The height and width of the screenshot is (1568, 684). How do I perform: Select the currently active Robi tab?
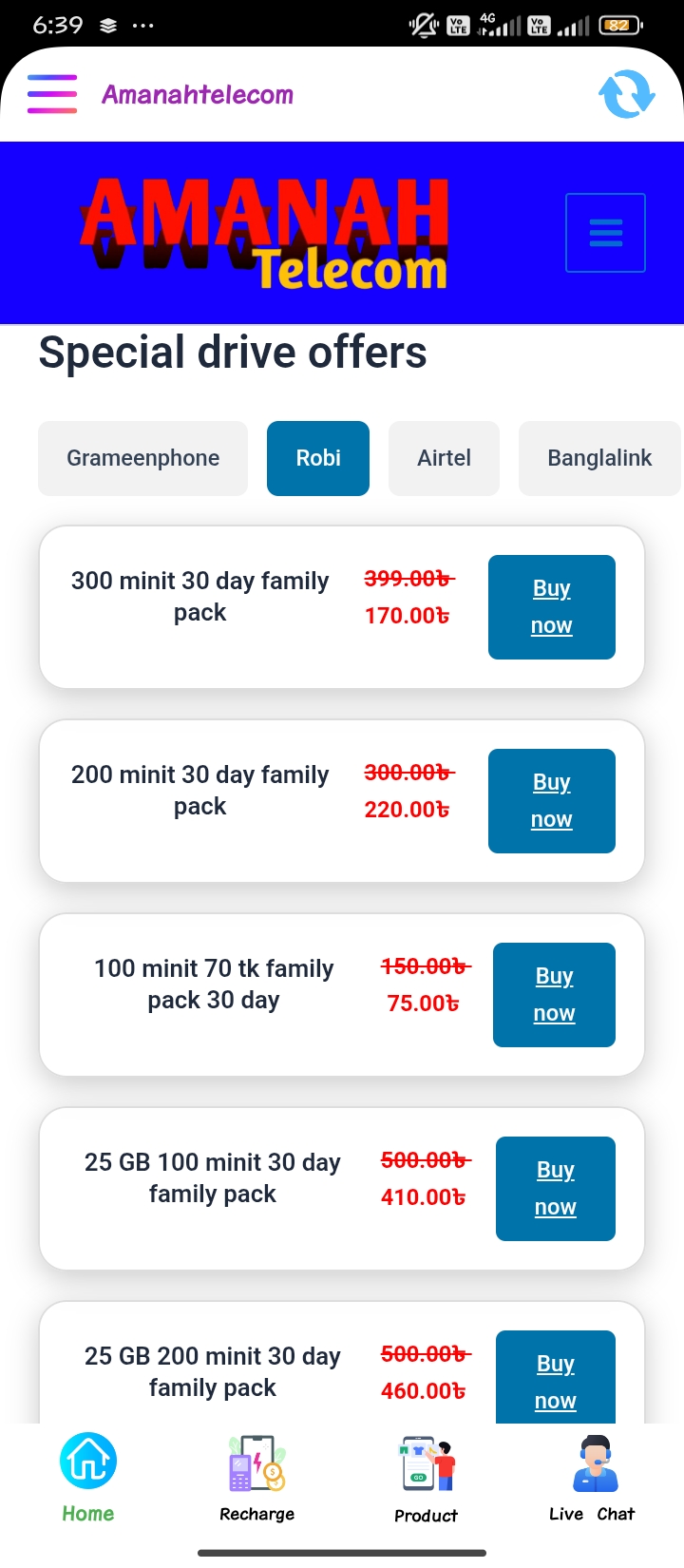coord(317,458)
